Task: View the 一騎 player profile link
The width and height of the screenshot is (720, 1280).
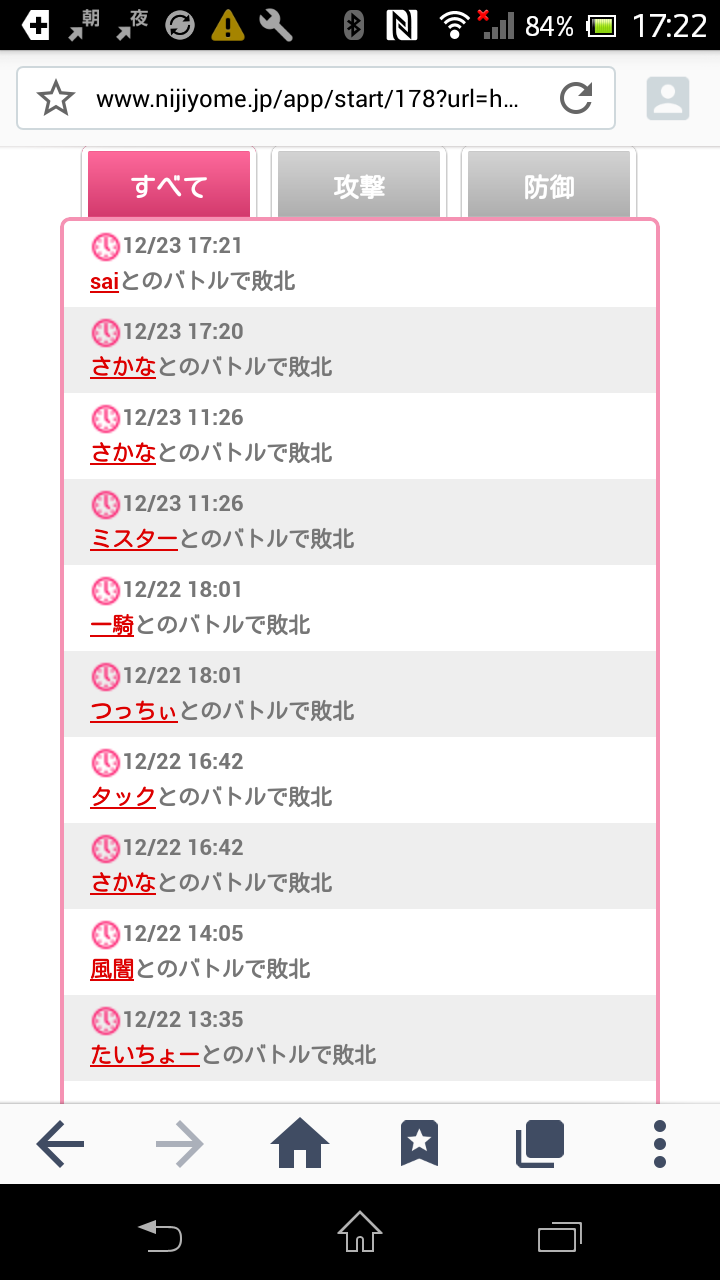Action: 112,625
